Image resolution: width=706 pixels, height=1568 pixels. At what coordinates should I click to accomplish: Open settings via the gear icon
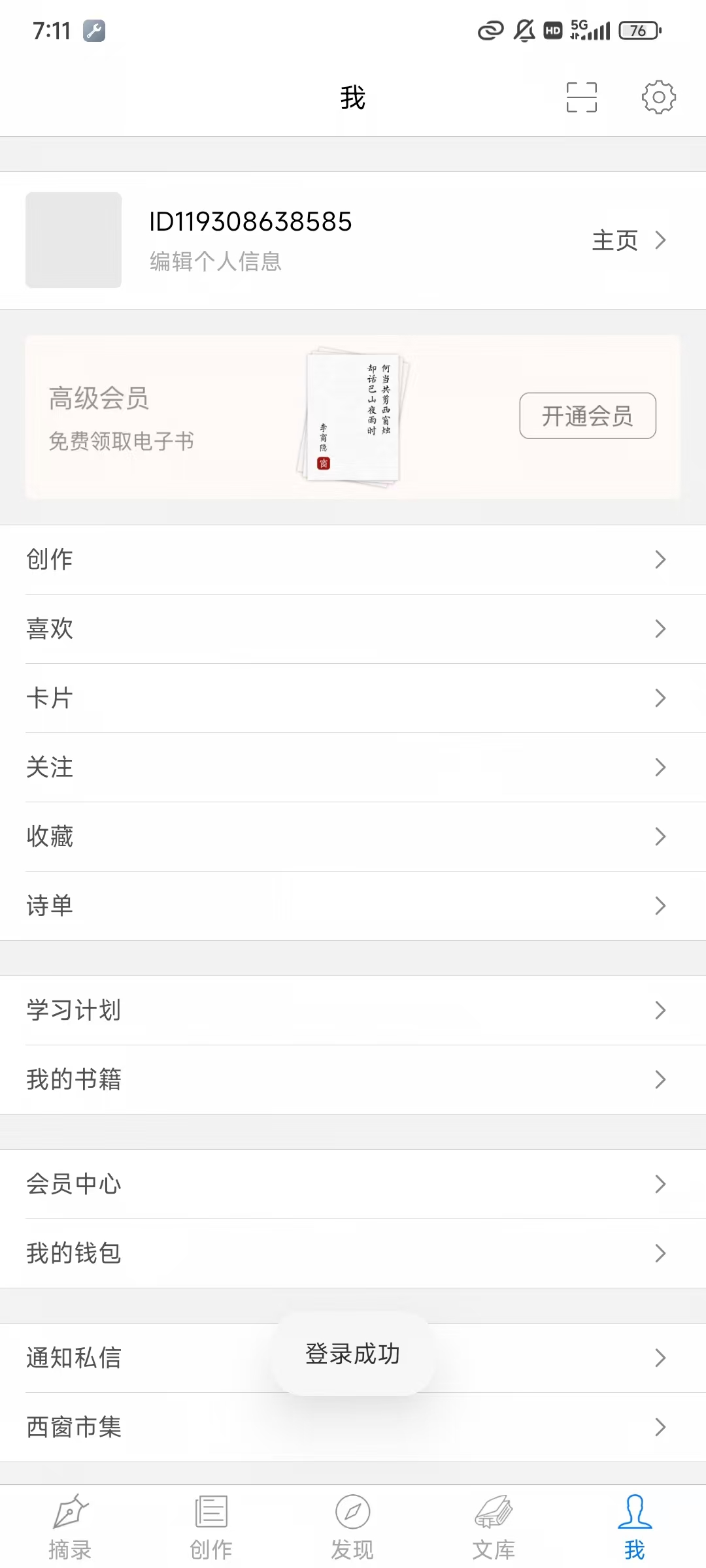(x=660, y=97)
